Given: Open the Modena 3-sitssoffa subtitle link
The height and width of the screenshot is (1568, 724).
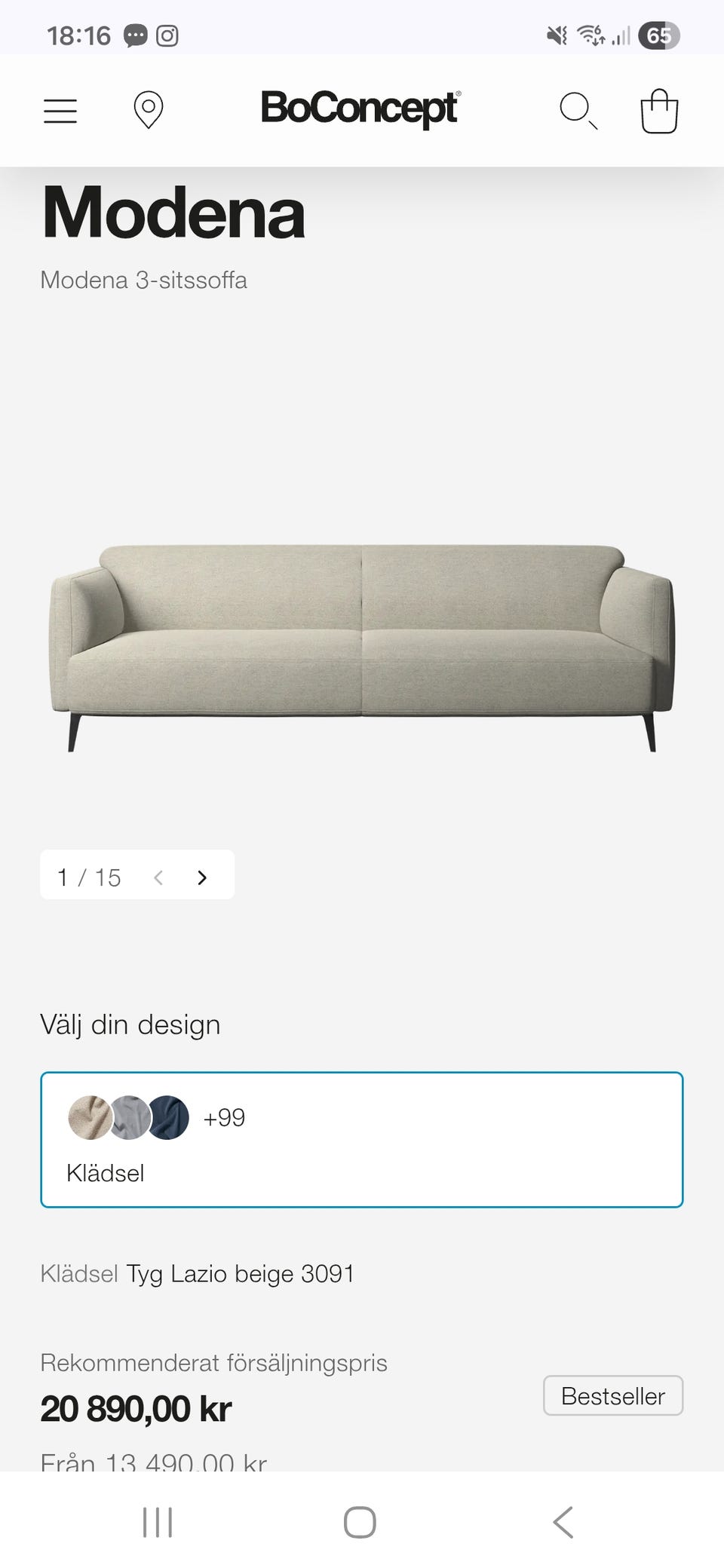Looking at the screenshot, I should tap(143, 280).
